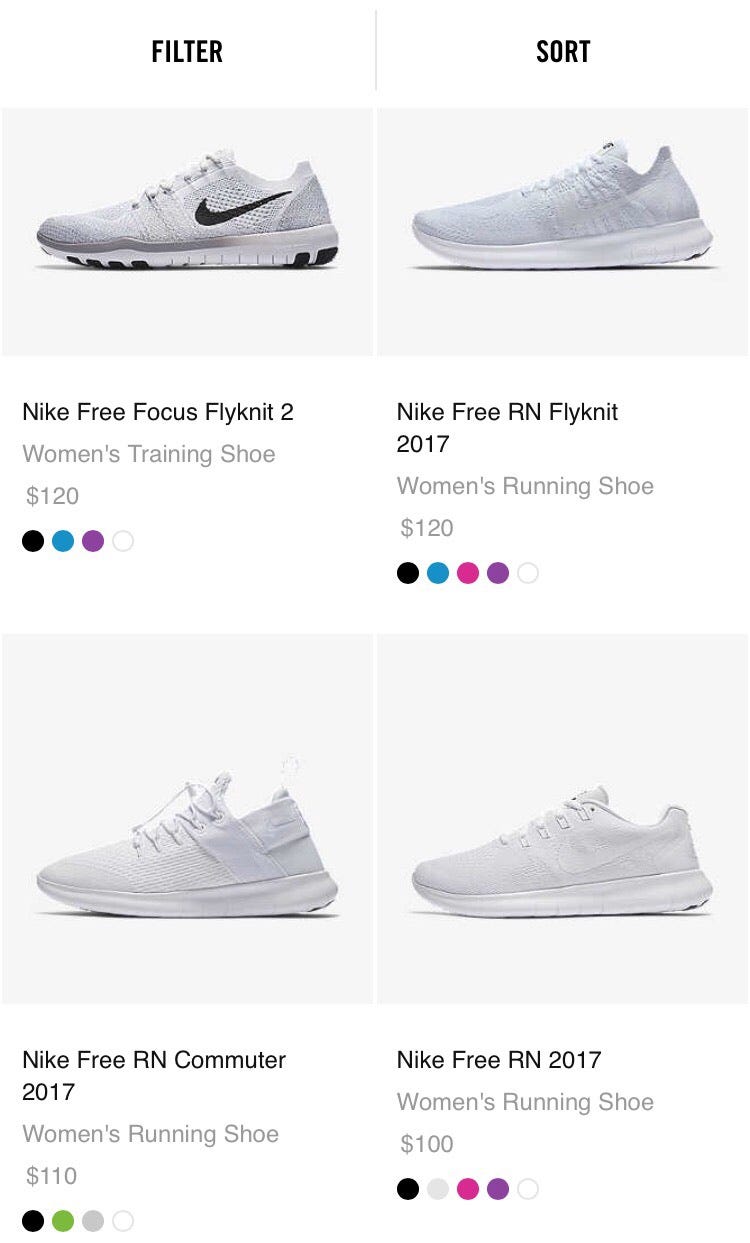This screenshot has height=1243, width=750.
Task: Pick the blue swatch for Free RN Flyknit 2017
Action: point(438,573)
